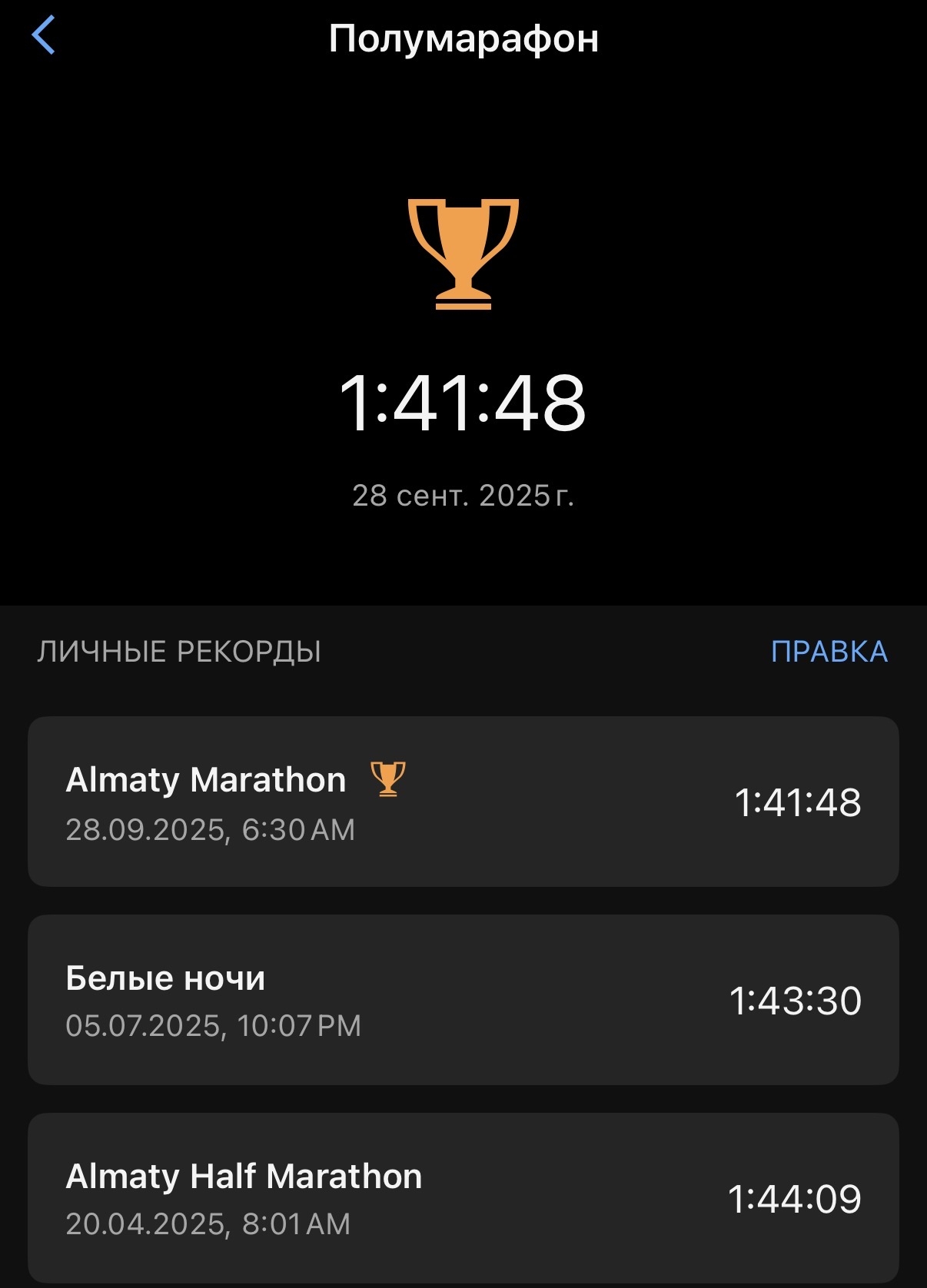Go back from the Полумарафон screen
The image size is (927, 1288).
44,36
